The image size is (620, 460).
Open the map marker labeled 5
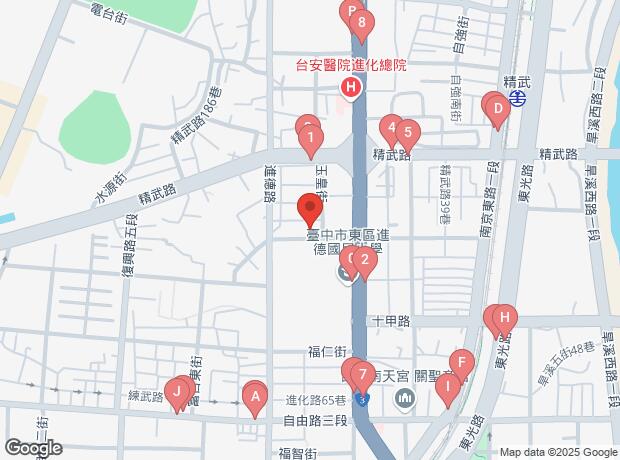tap(405, 133)
